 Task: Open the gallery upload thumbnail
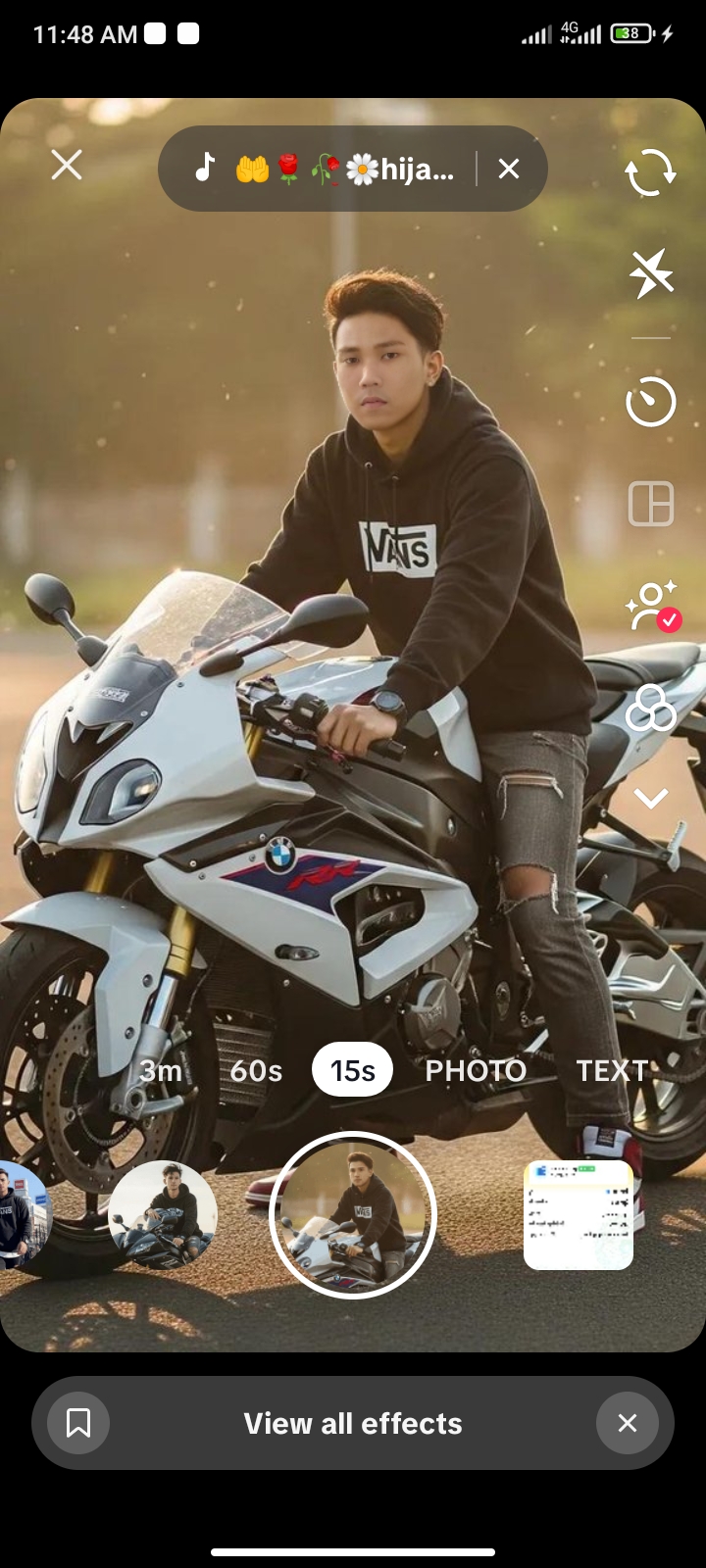(x=579, y=1215)
